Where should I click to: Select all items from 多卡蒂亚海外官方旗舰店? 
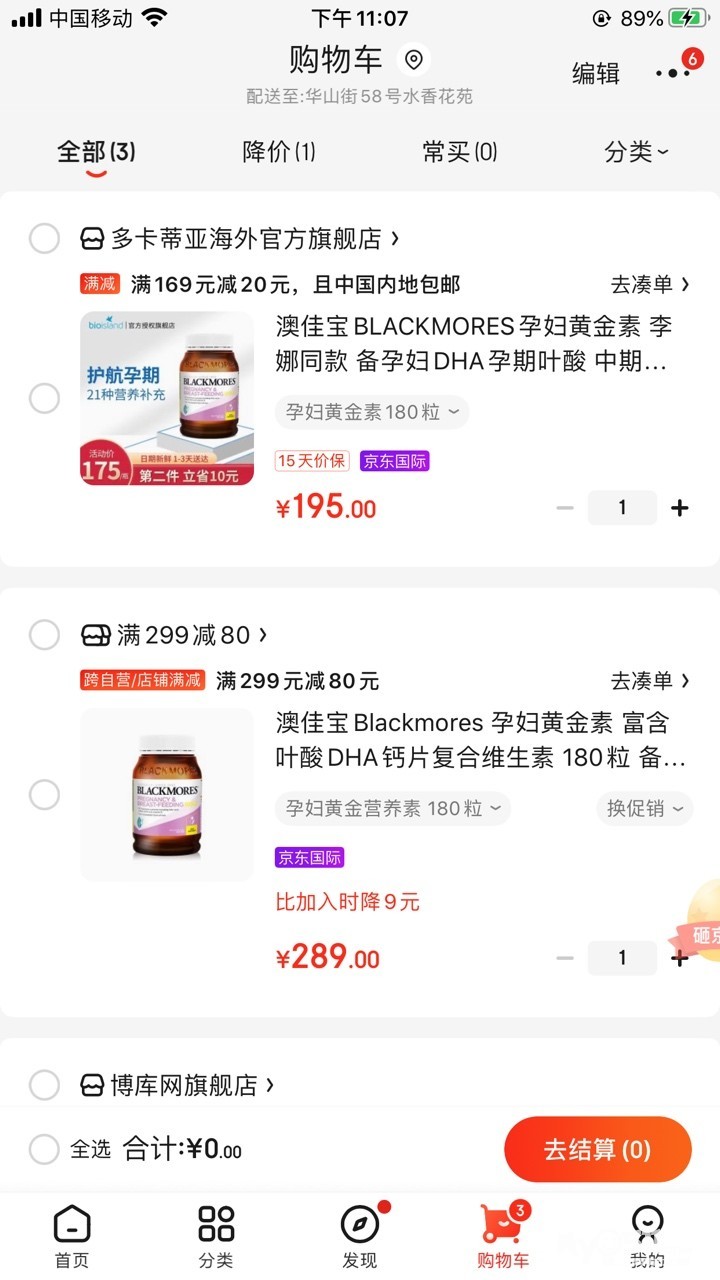coord(44,239)
